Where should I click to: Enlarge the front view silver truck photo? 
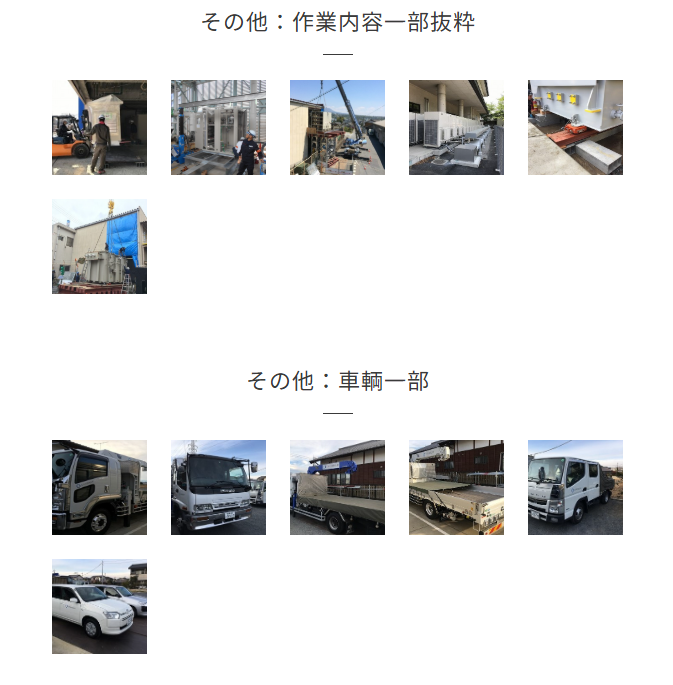coord(218,487)
